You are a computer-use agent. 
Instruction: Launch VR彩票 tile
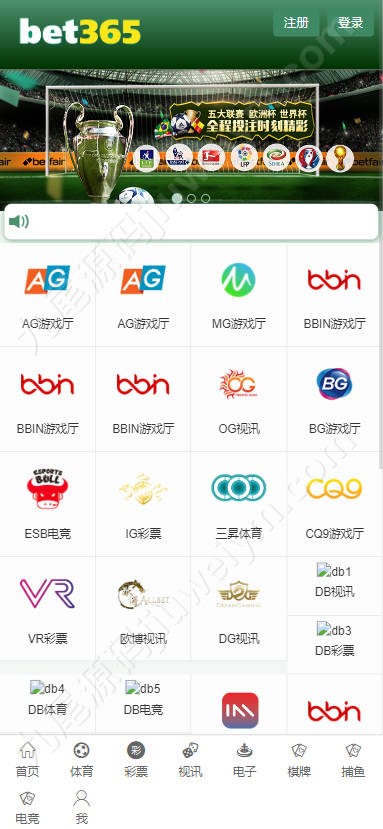click(48, 609)
